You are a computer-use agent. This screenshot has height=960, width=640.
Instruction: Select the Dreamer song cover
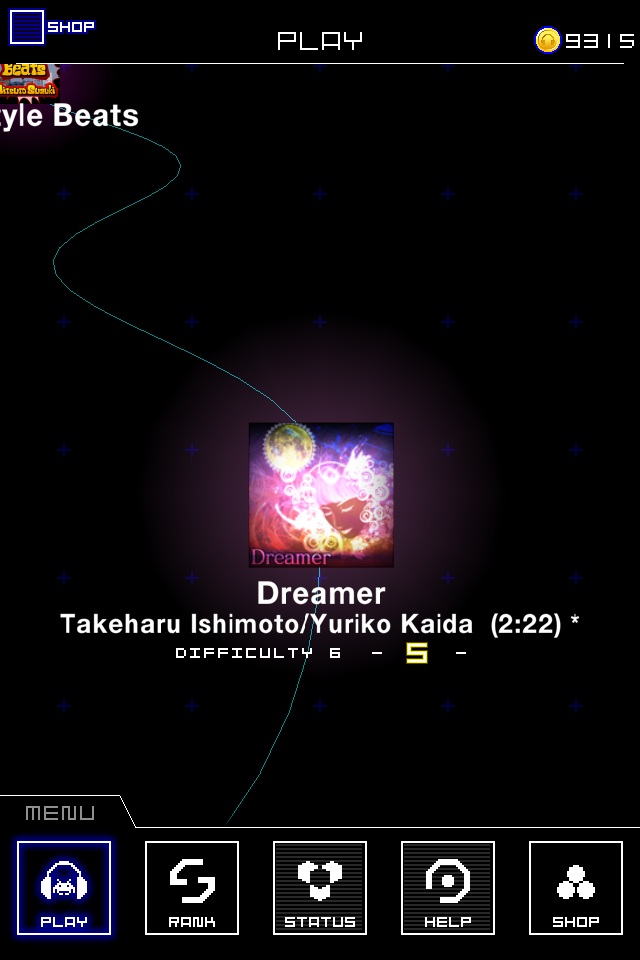click(321, 495)
